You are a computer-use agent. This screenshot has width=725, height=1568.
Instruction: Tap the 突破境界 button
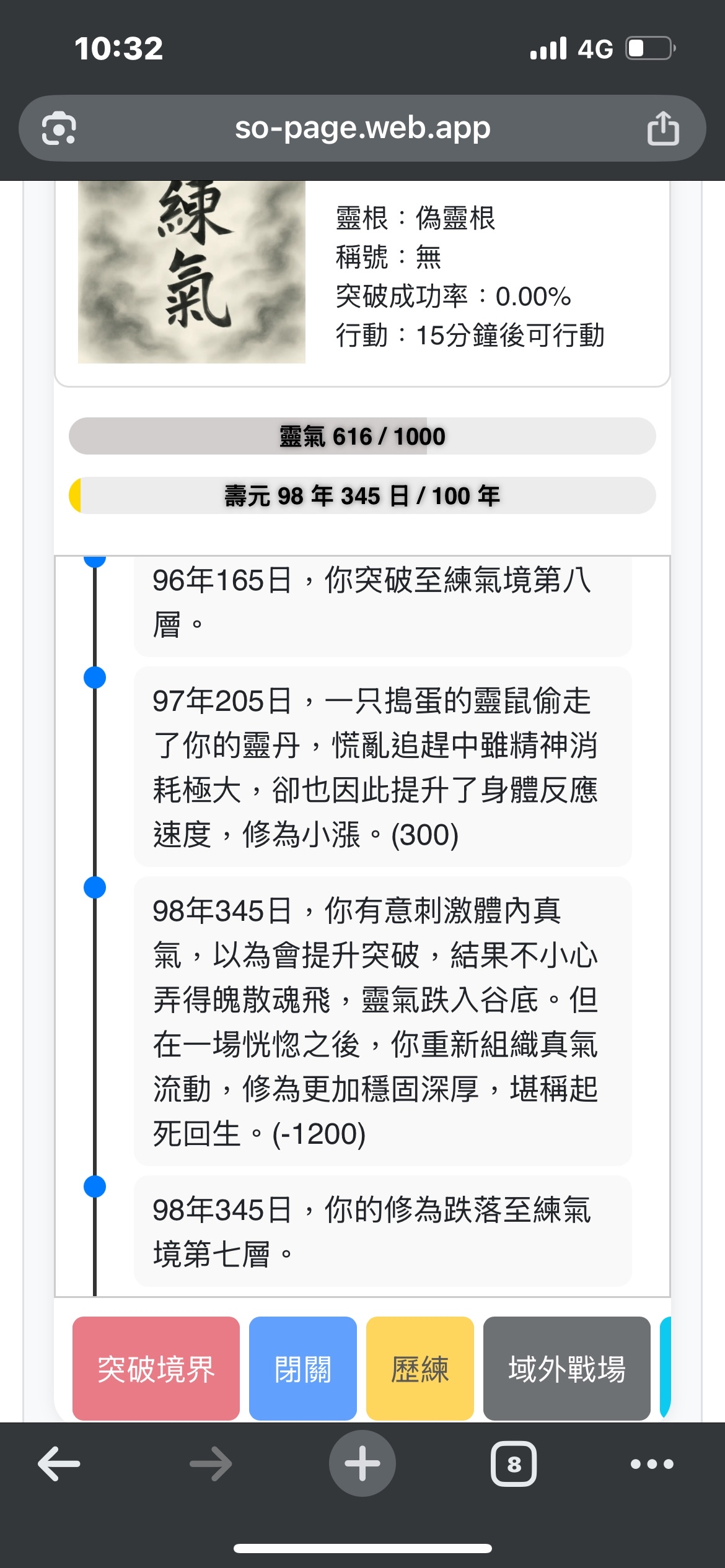click(156, 1368)
